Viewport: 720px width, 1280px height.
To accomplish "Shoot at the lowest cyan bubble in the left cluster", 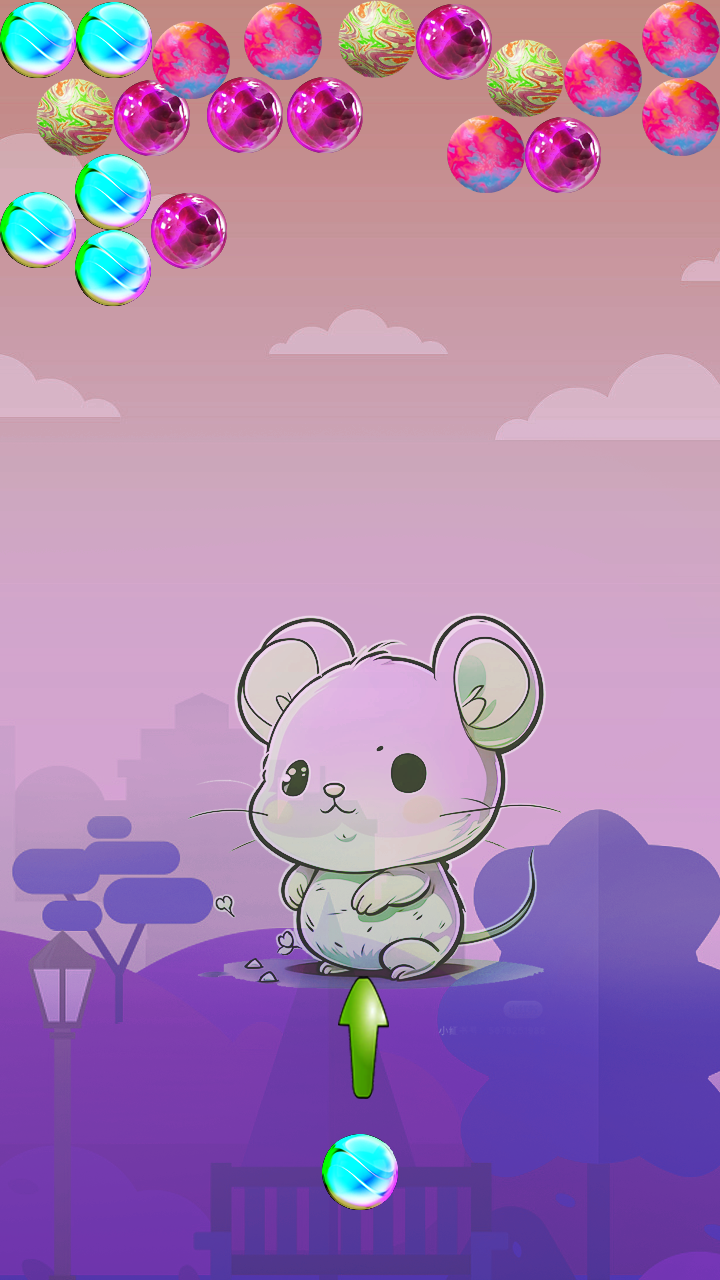I will pos(113,267).
